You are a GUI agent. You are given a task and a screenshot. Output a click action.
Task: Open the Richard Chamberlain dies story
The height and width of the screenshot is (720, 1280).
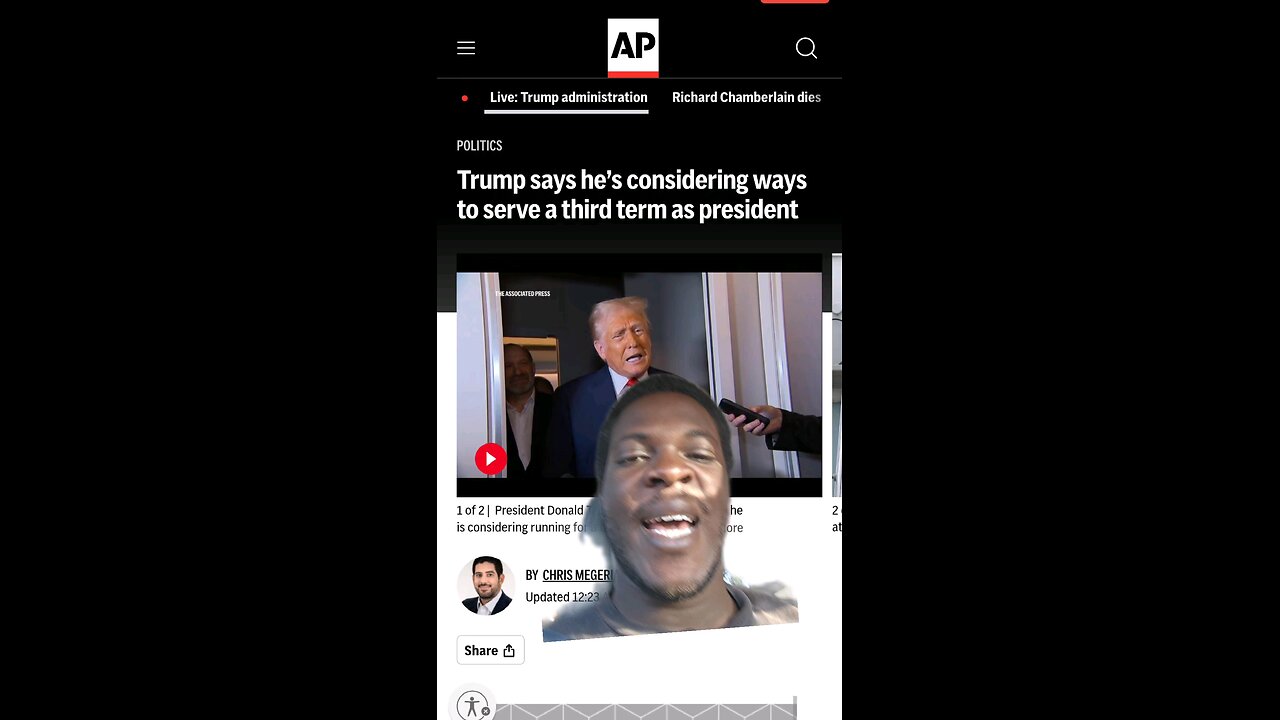746,97
